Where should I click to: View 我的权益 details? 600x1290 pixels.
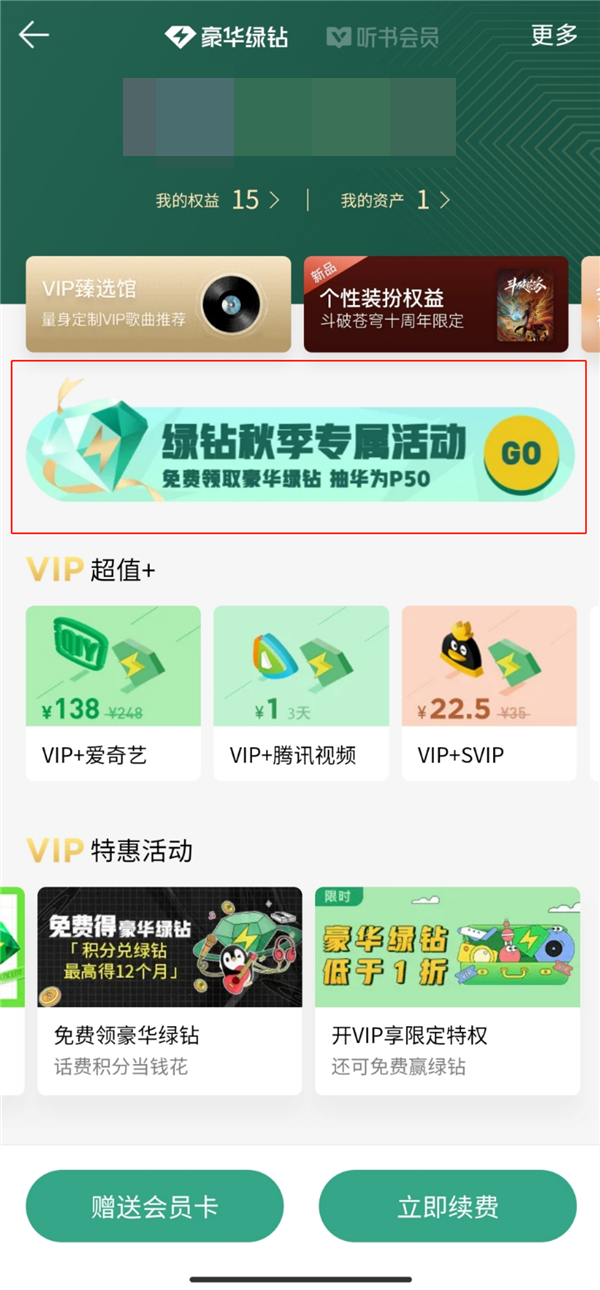point(217,200)
